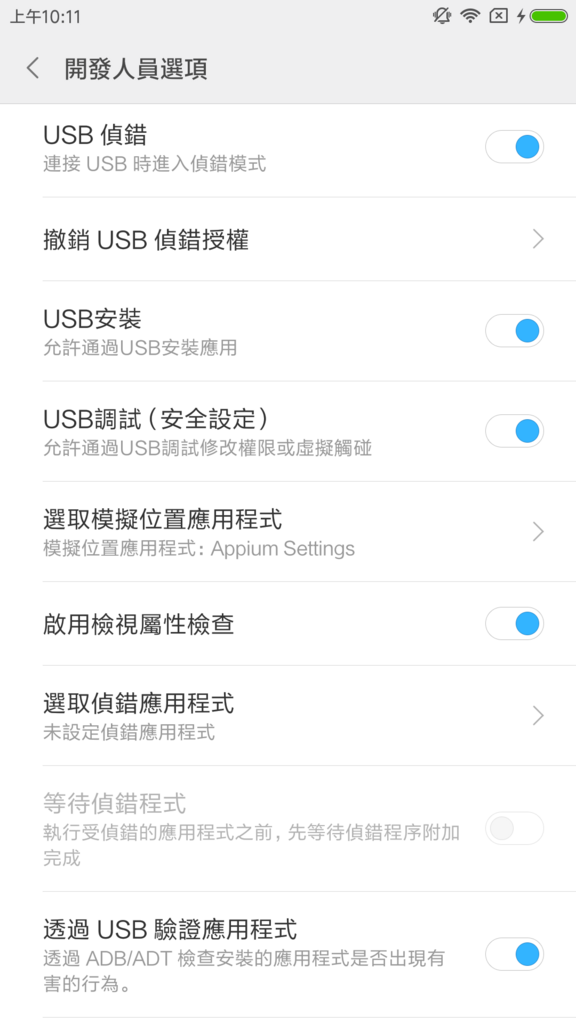576x1024 pixels.
Task: Open 撤銷 USB 偵錯授權
Action: pyautogui.click(x=288, y=240)
